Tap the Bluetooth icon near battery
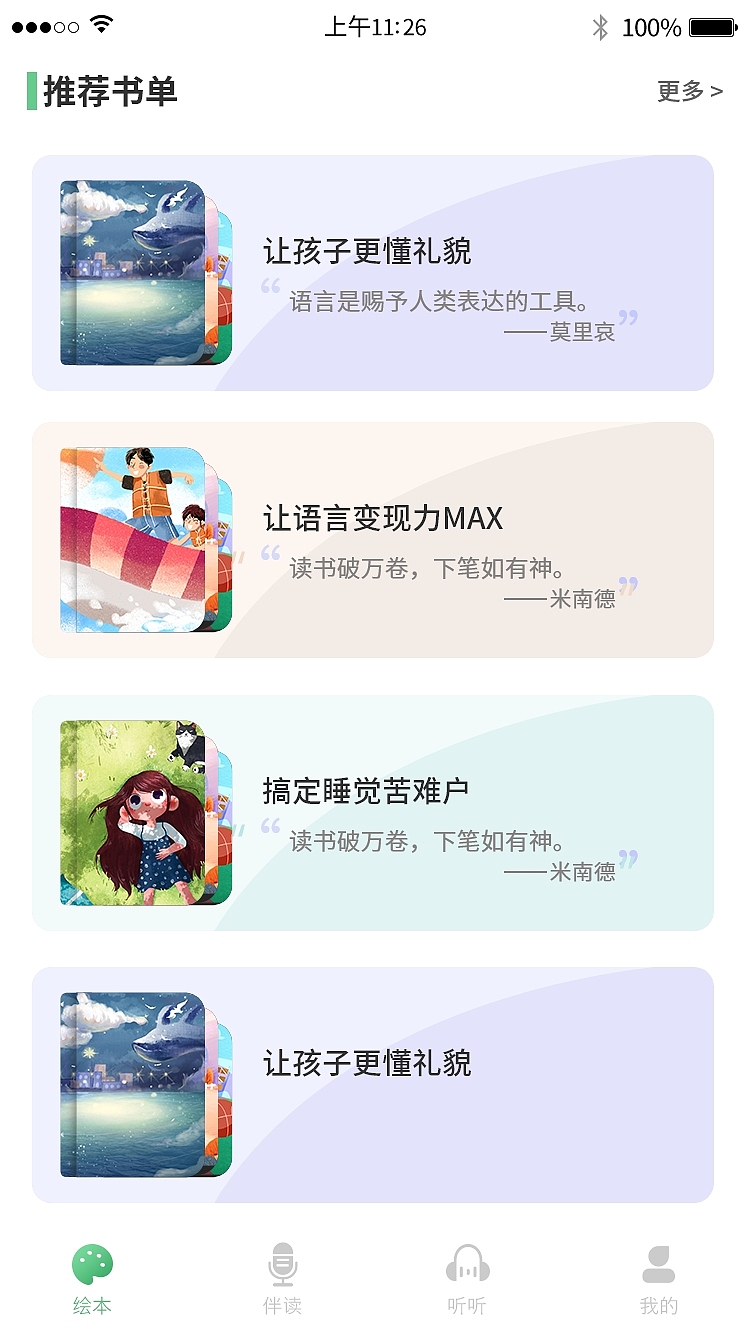The width and height of the screenshot is (750, 1334). click(601, 27)
